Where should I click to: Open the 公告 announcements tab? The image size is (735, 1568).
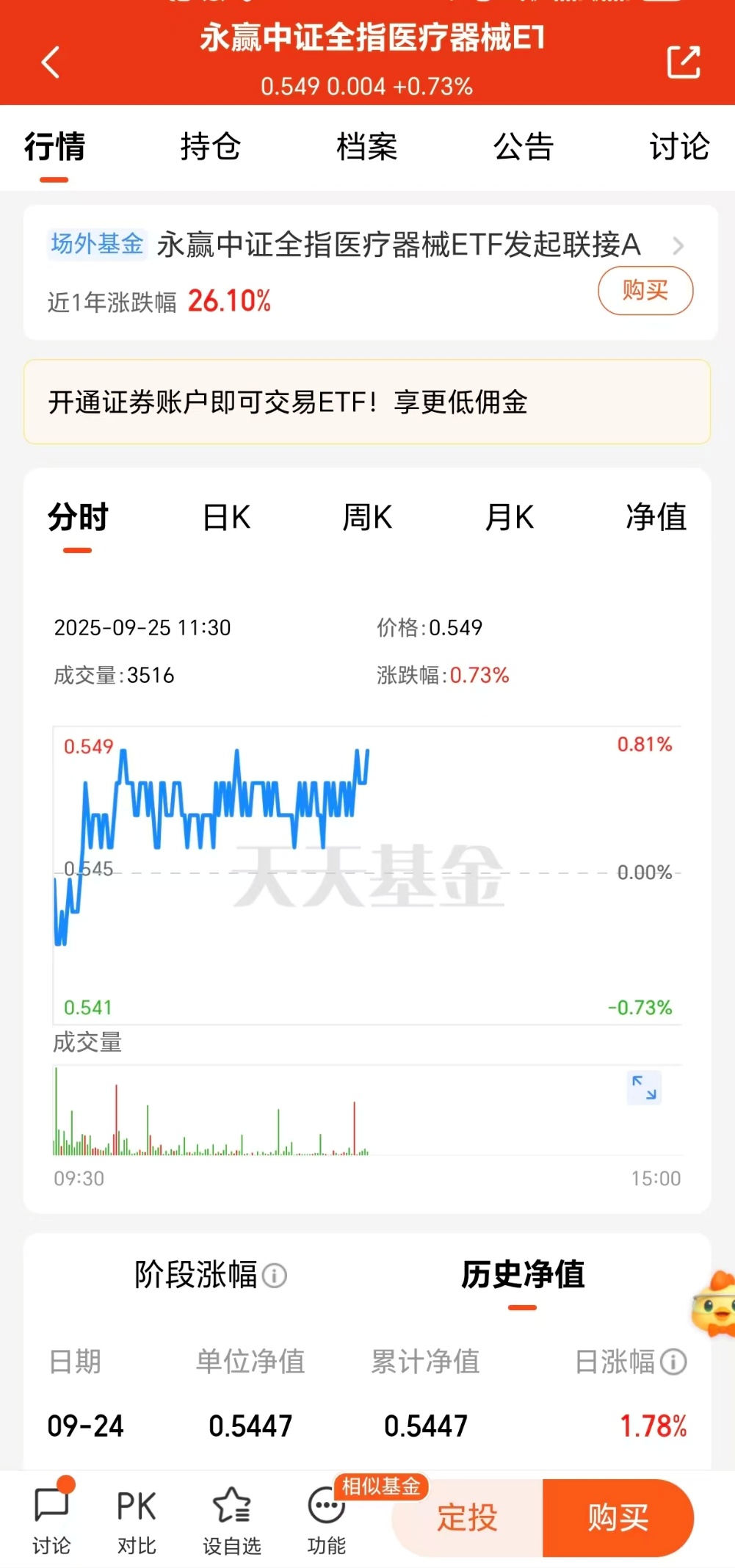[524, 148]
